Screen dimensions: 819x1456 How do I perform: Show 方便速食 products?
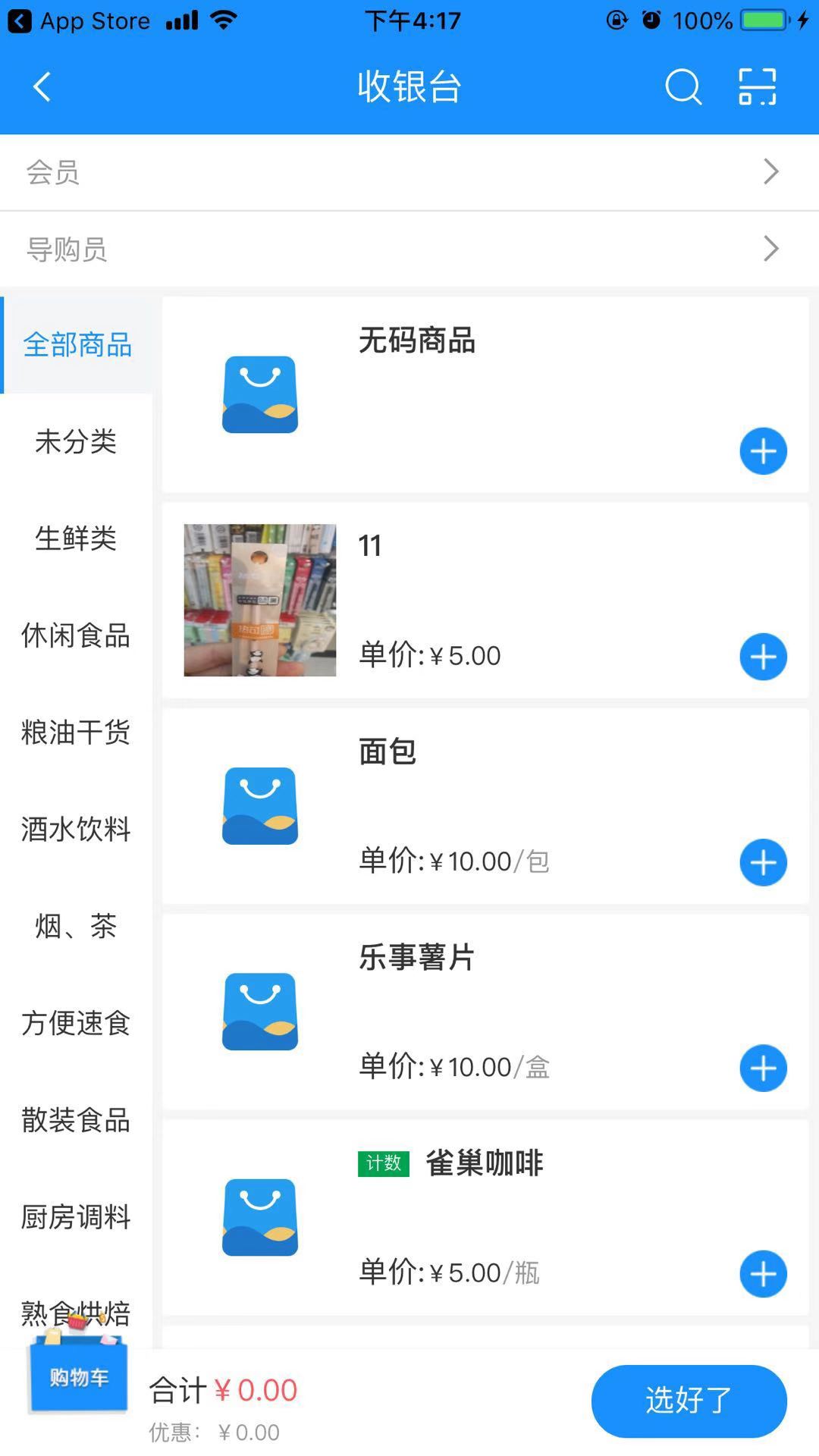pyautogui.click(x=76, y=1023)
